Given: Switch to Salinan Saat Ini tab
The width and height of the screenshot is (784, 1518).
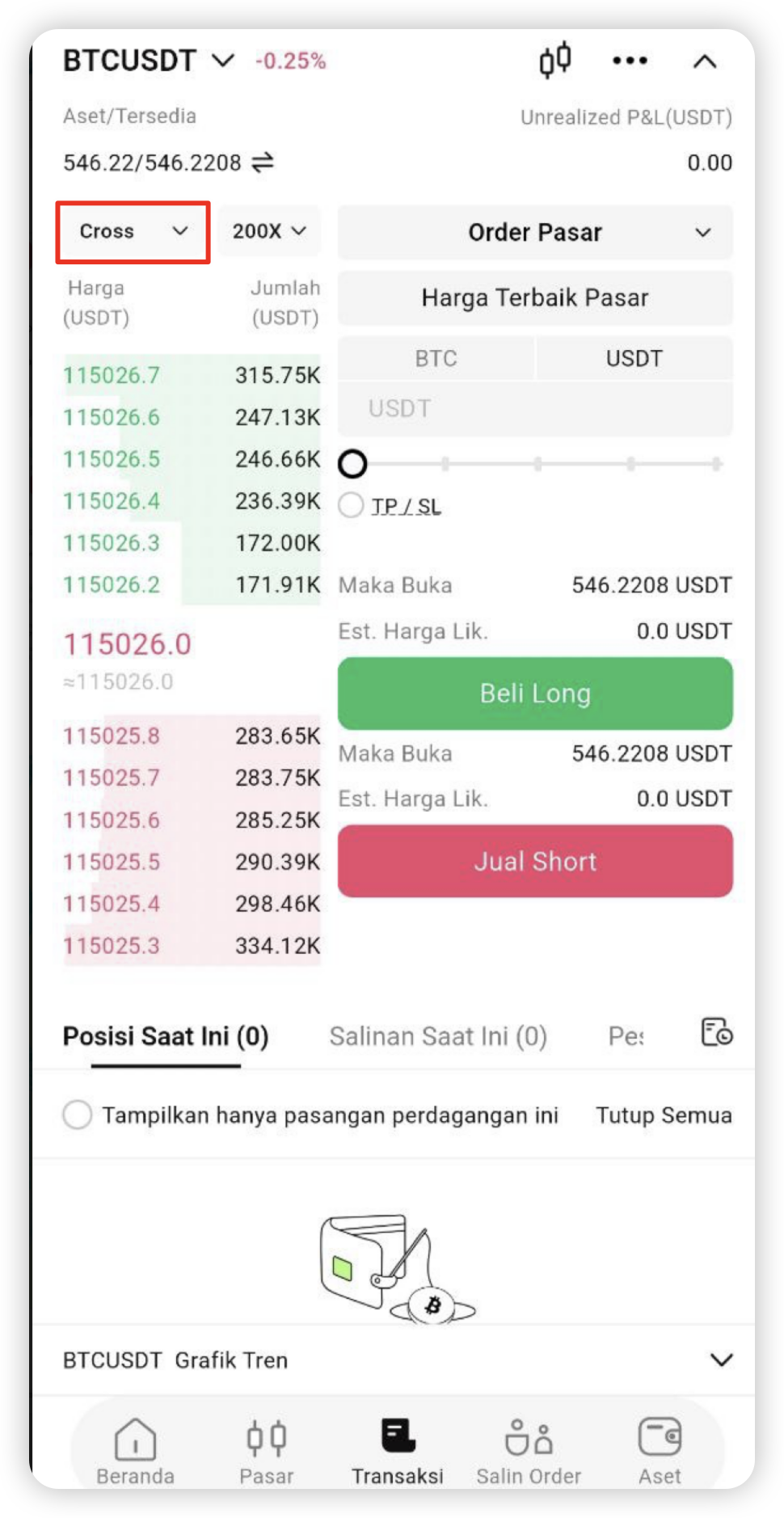Looking at the screenshot, I should pos(438,1036).
